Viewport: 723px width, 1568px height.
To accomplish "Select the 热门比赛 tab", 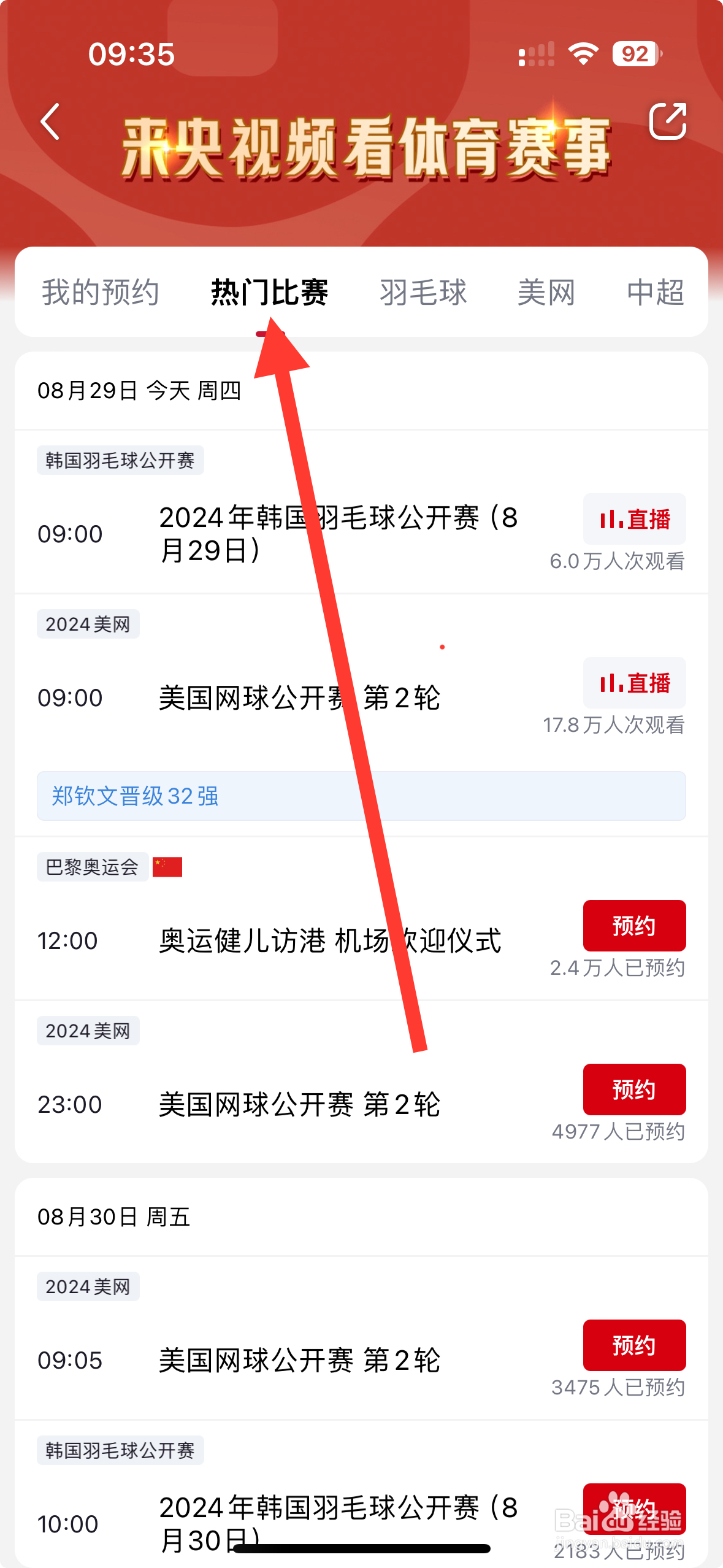I will (x=269, y=292).
